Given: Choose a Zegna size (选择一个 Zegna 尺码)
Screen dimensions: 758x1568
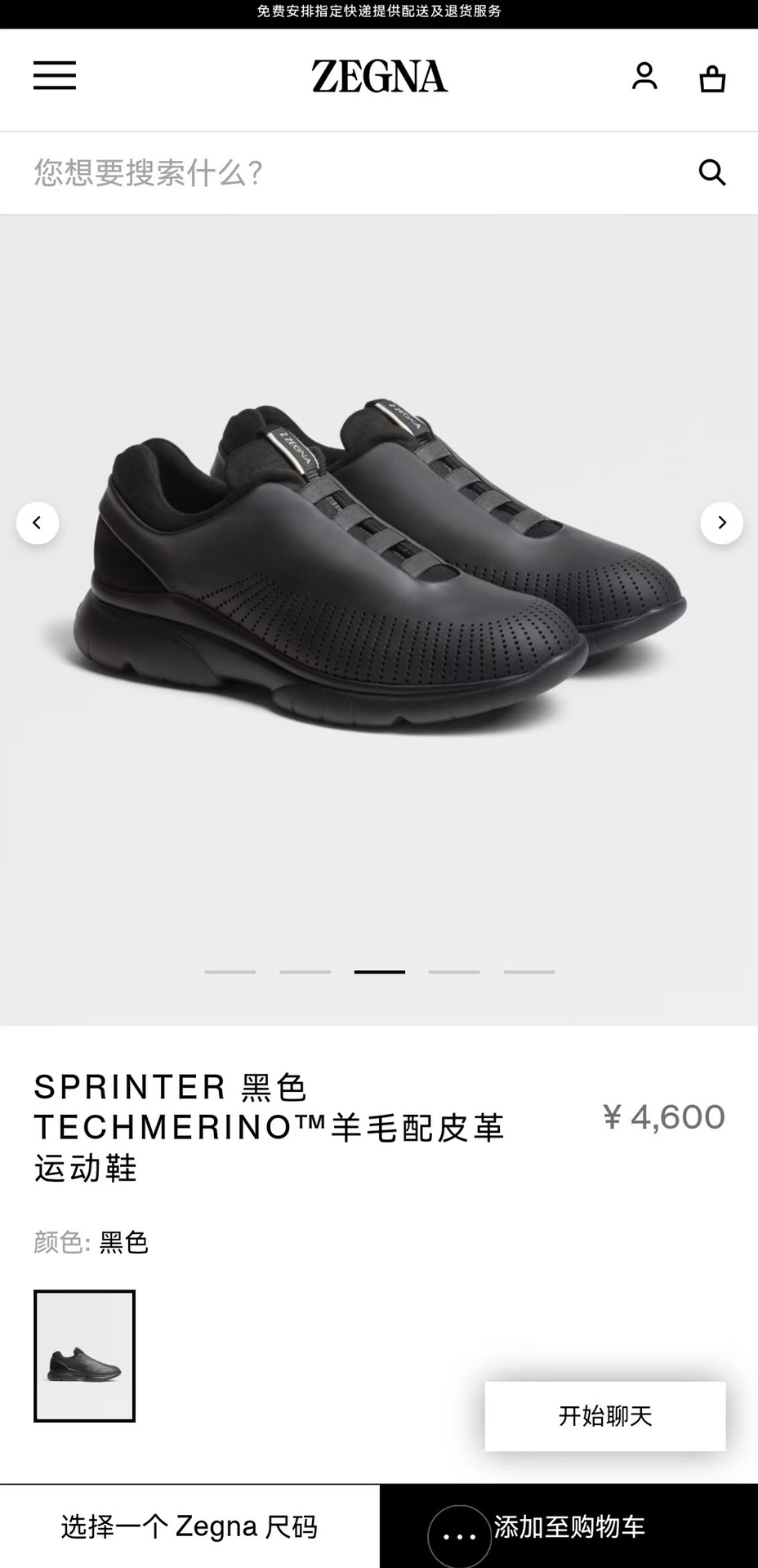Looking at the screenshot, I should point(189,1526).
